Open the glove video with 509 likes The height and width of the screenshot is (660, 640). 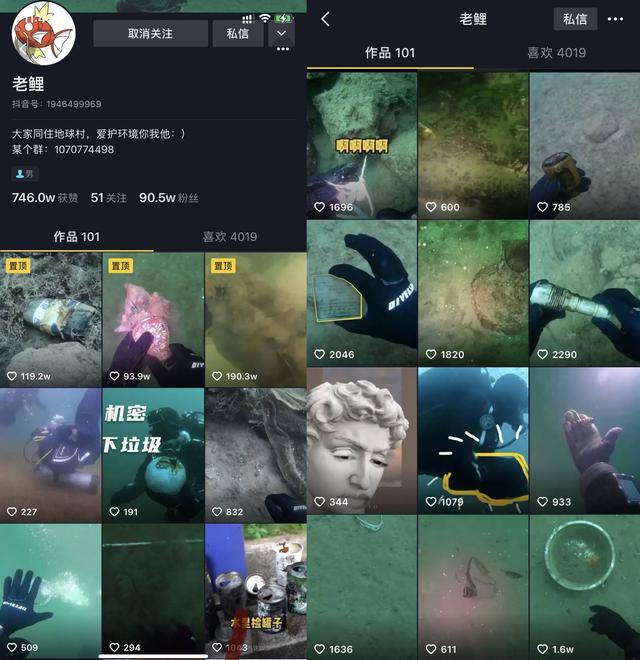(51, 591)
